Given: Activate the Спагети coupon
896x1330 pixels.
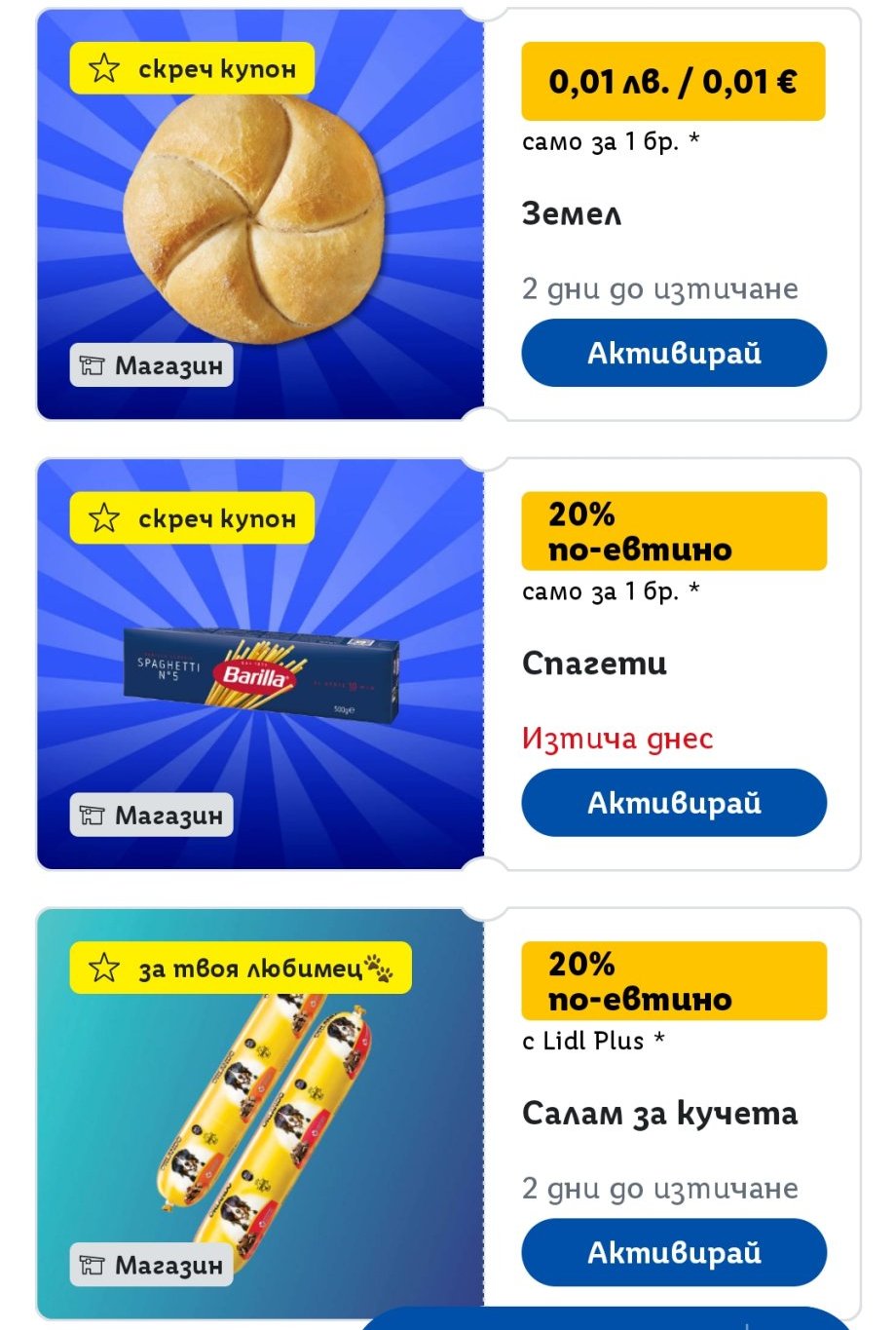Looking at the screenshot, I should pos(673,803).
